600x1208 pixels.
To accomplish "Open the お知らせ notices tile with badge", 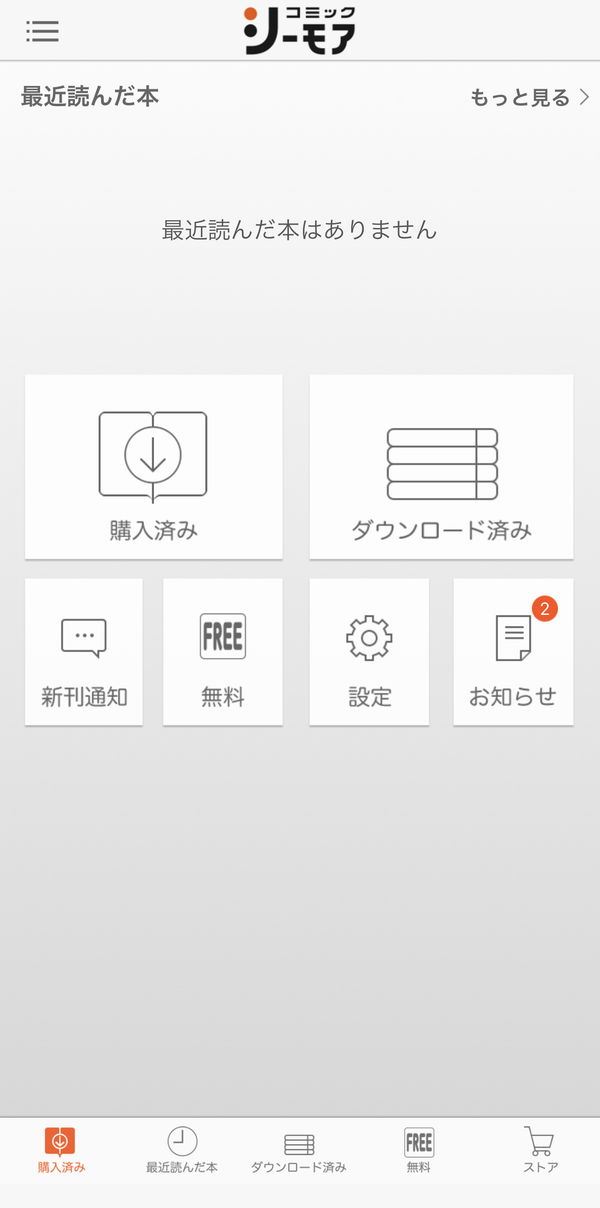I will 513,651.
